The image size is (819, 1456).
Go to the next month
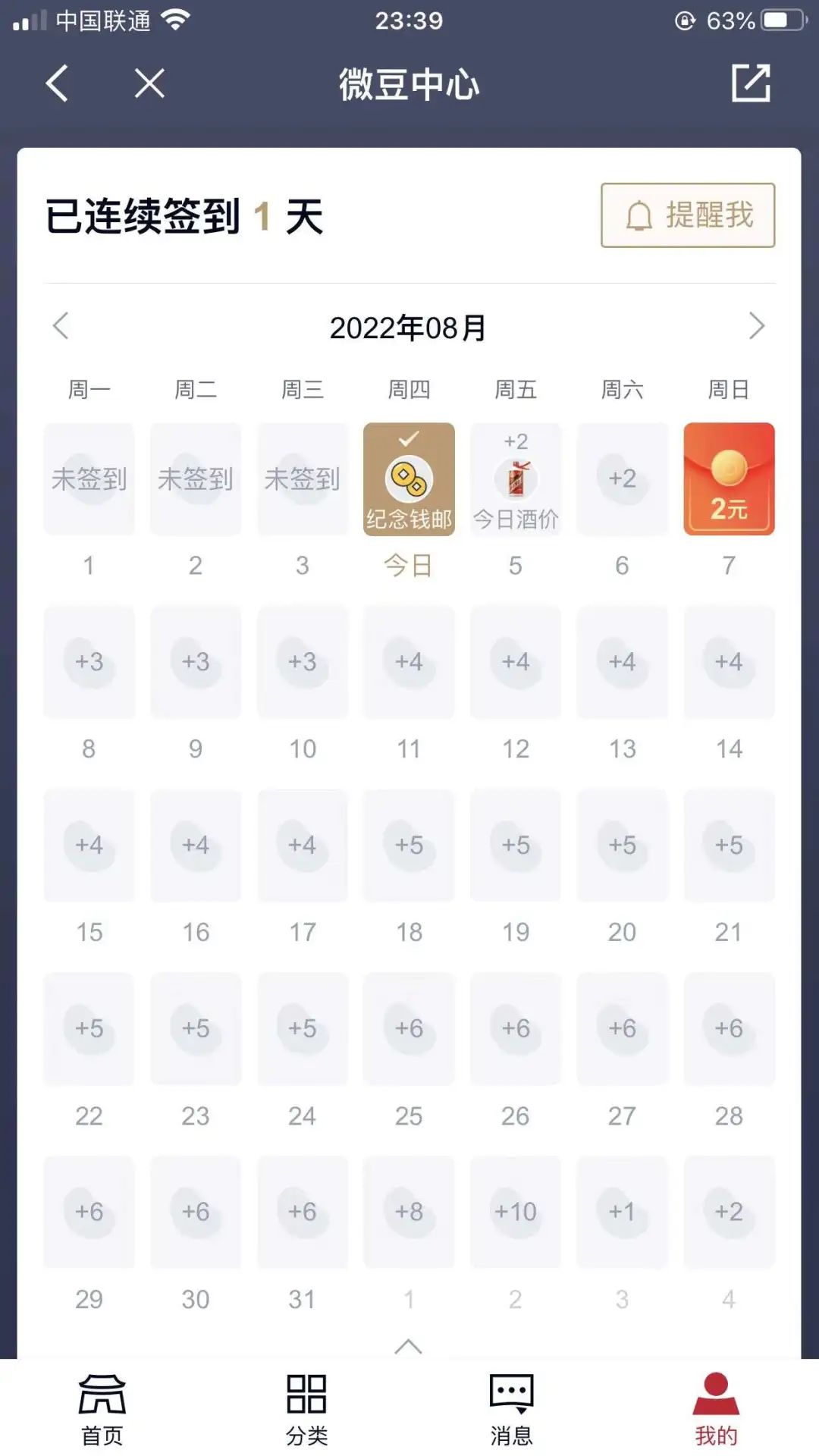tap(757, 326)
